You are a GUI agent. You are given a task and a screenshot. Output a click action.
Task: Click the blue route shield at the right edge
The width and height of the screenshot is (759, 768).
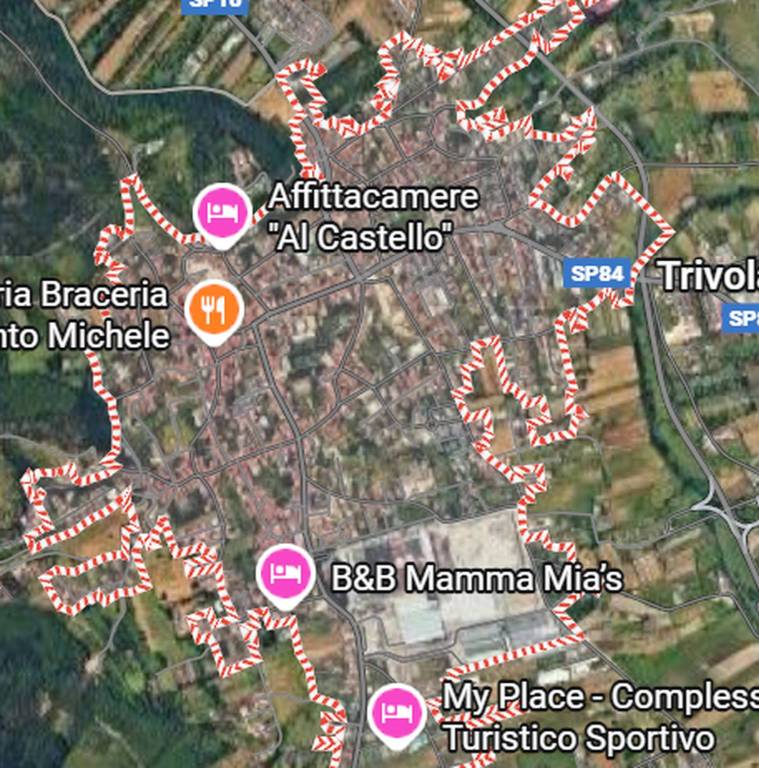(746, 320)
